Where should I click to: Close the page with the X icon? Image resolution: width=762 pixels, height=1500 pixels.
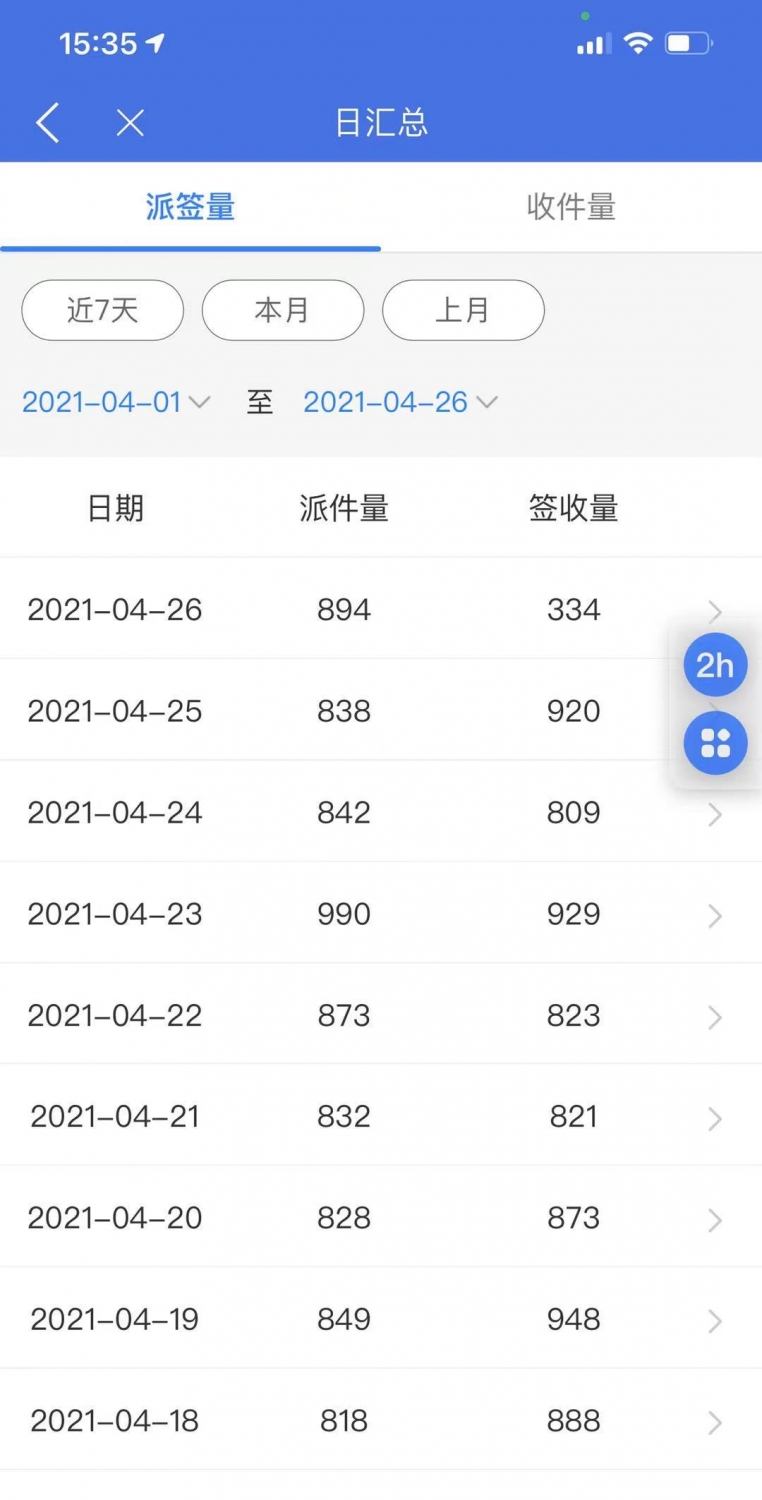[x=130, y=123]
